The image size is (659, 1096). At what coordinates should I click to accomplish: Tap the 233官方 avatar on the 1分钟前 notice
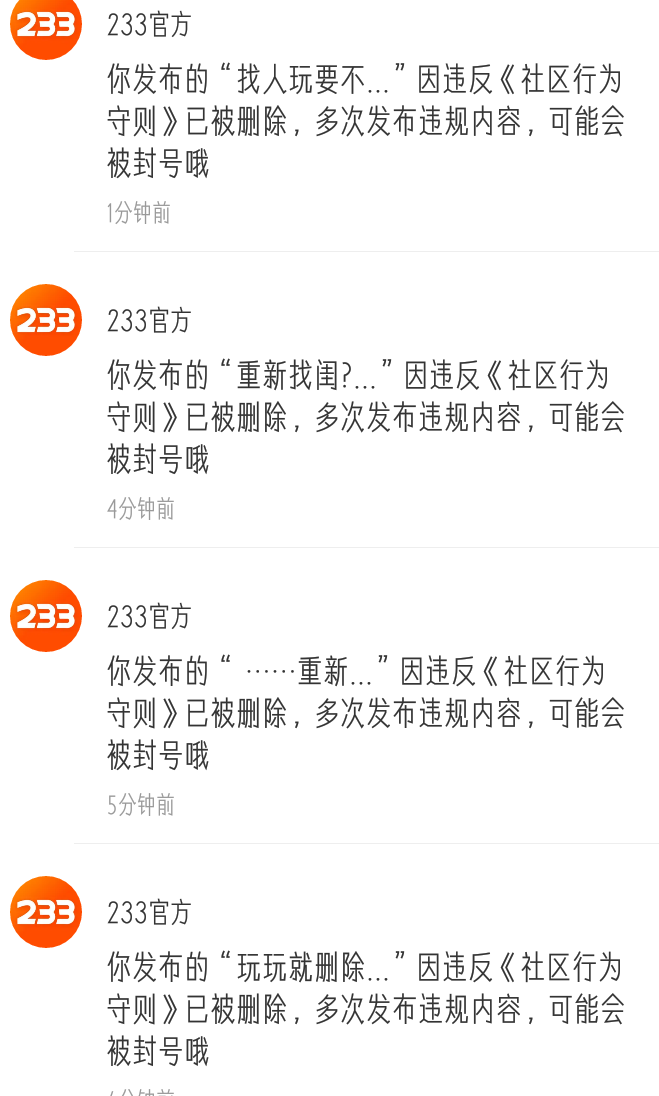point(46,25)
